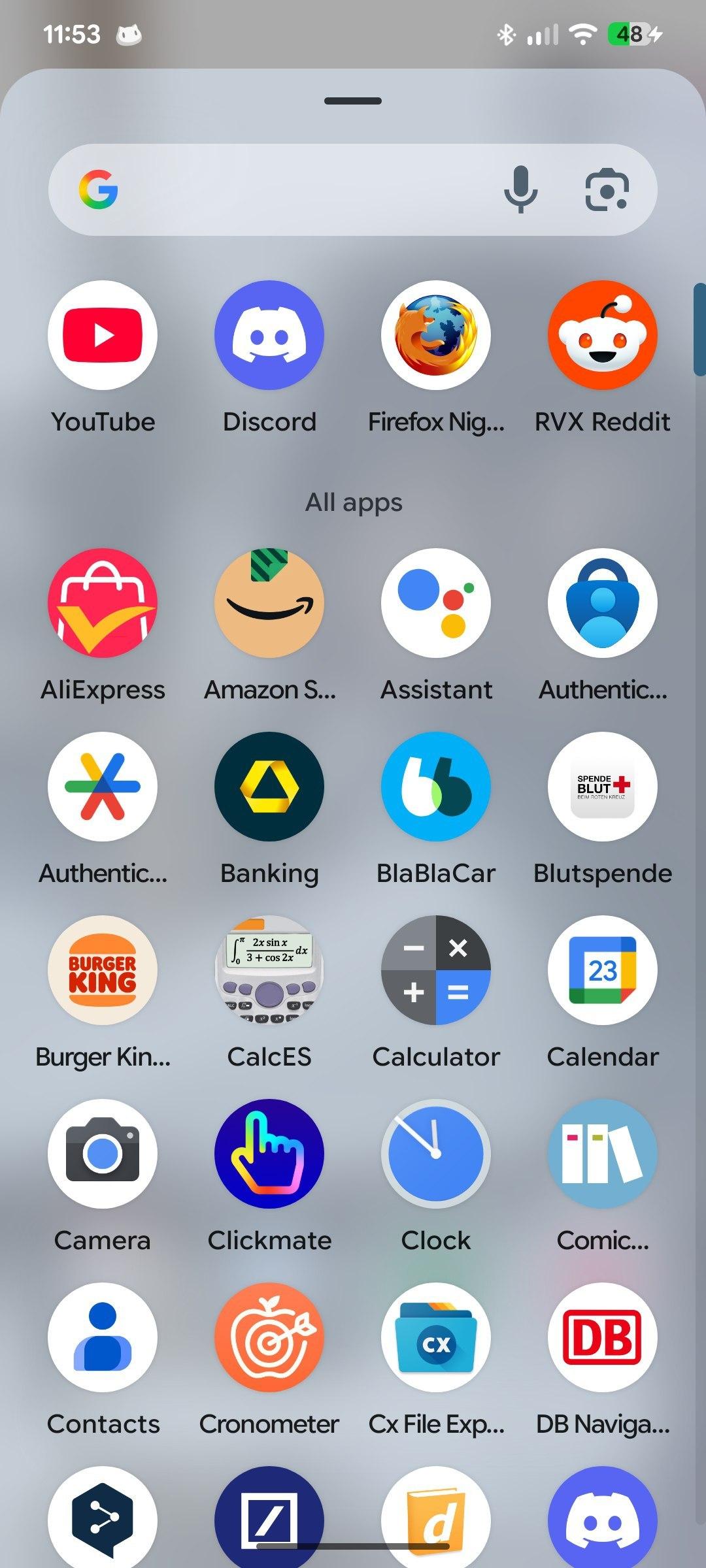This screenshot has width=706, height=1568.
Task: Tap the Google search bar
Action: click(294, 189)
